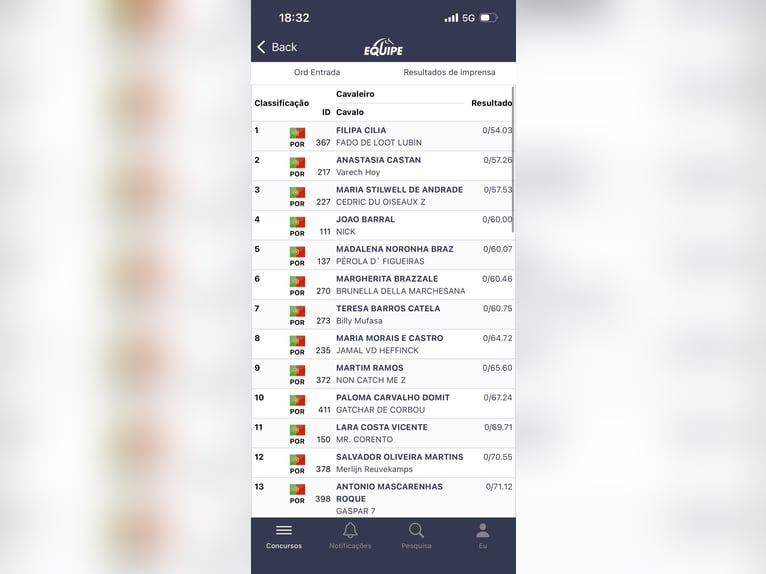Open the Pesquisa search tab

(416, 536)
